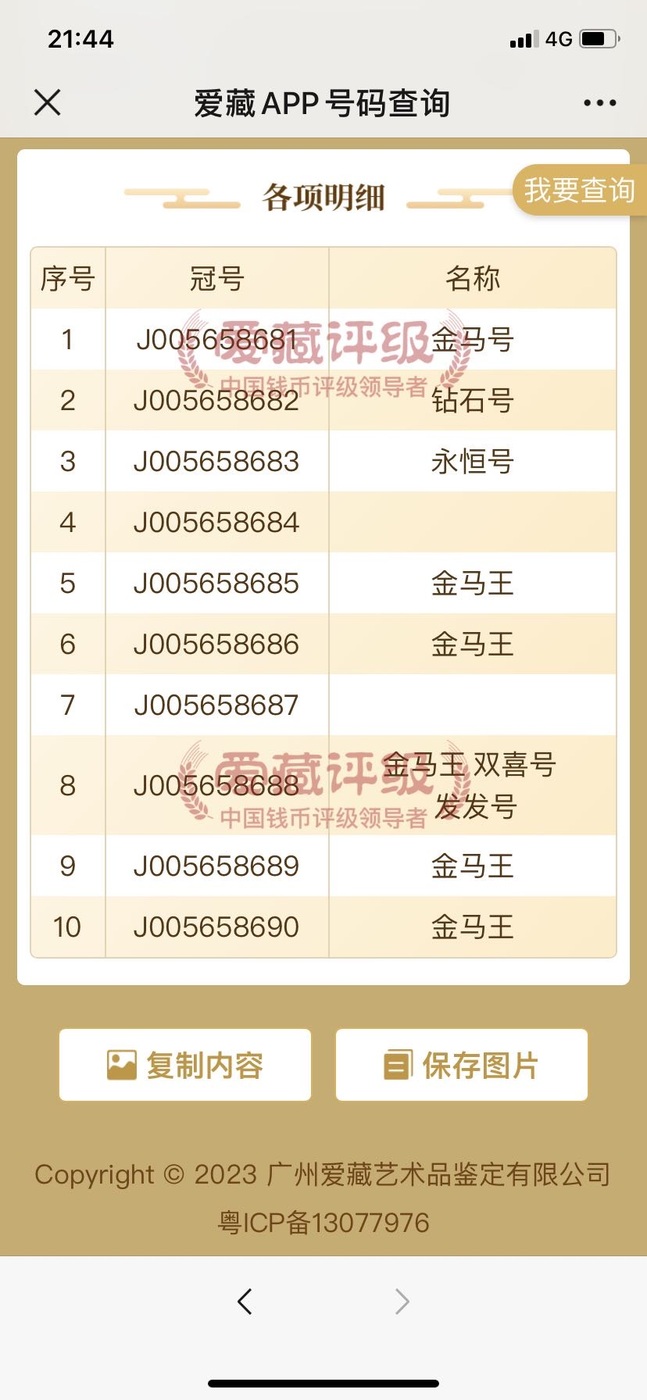
Task: Copy the table with 复制内容
Action: click(x=185, y=1065)
